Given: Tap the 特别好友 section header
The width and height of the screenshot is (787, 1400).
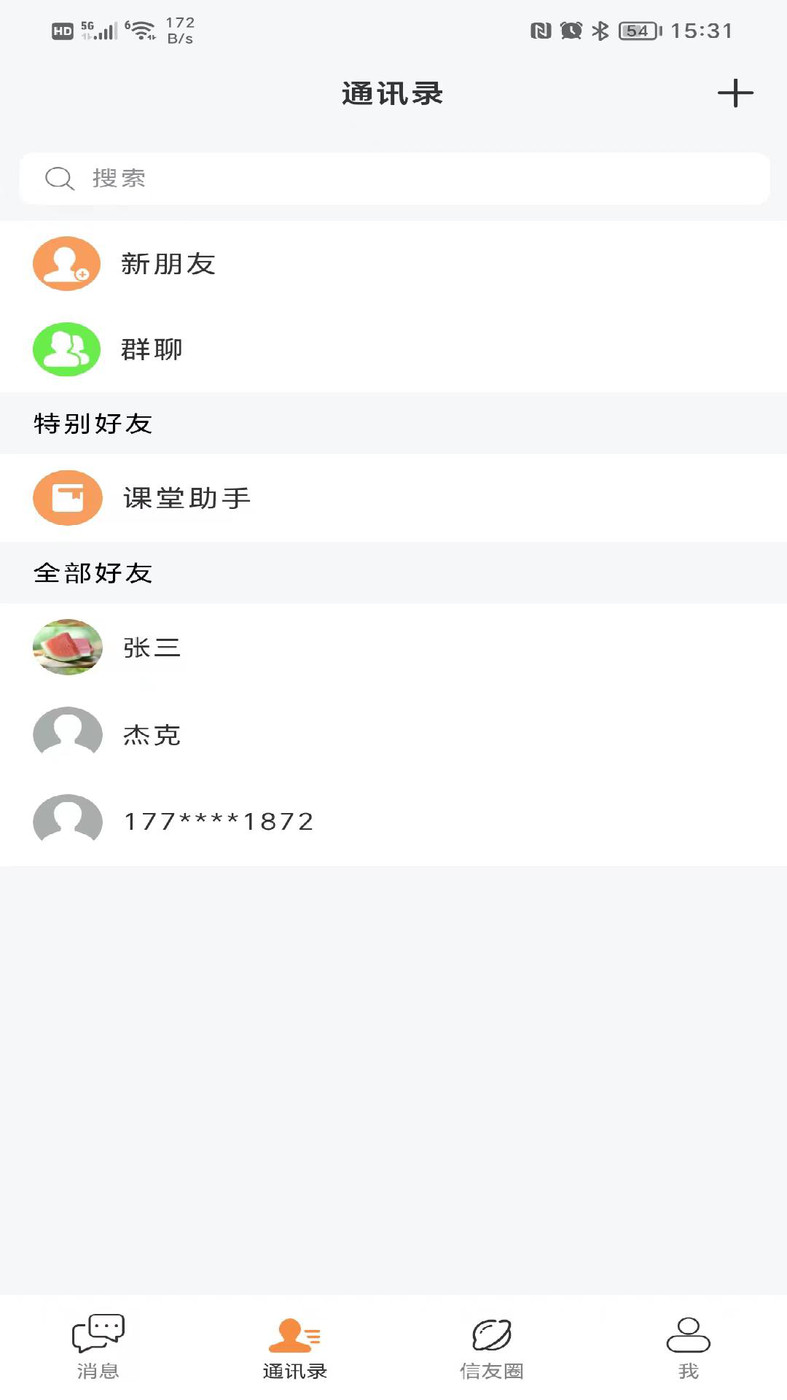Looking at the screenshot, I should pyautogui.click(x=92, y=423).
